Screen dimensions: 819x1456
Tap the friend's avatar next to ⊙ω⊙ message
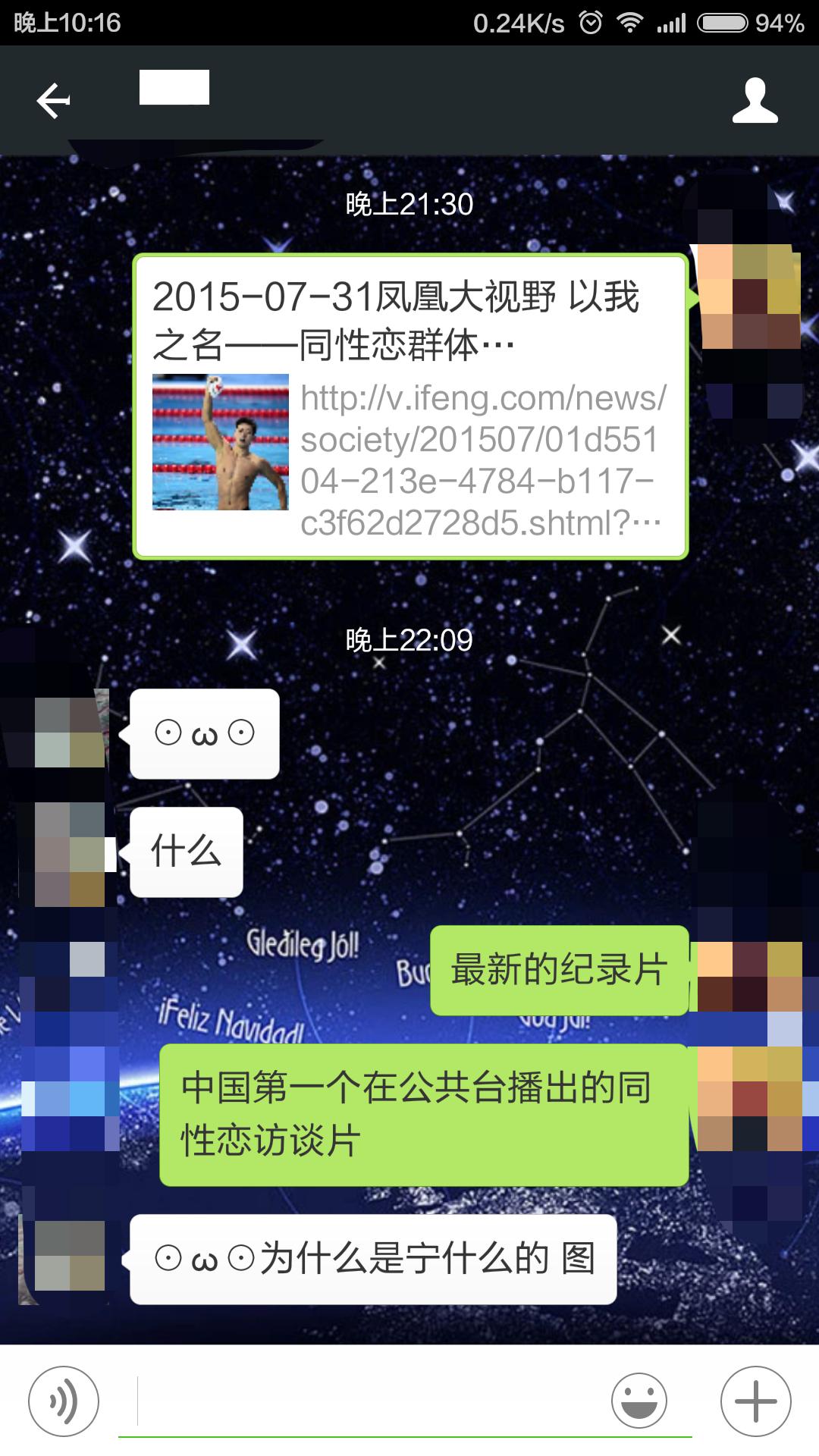click(64, 732)
